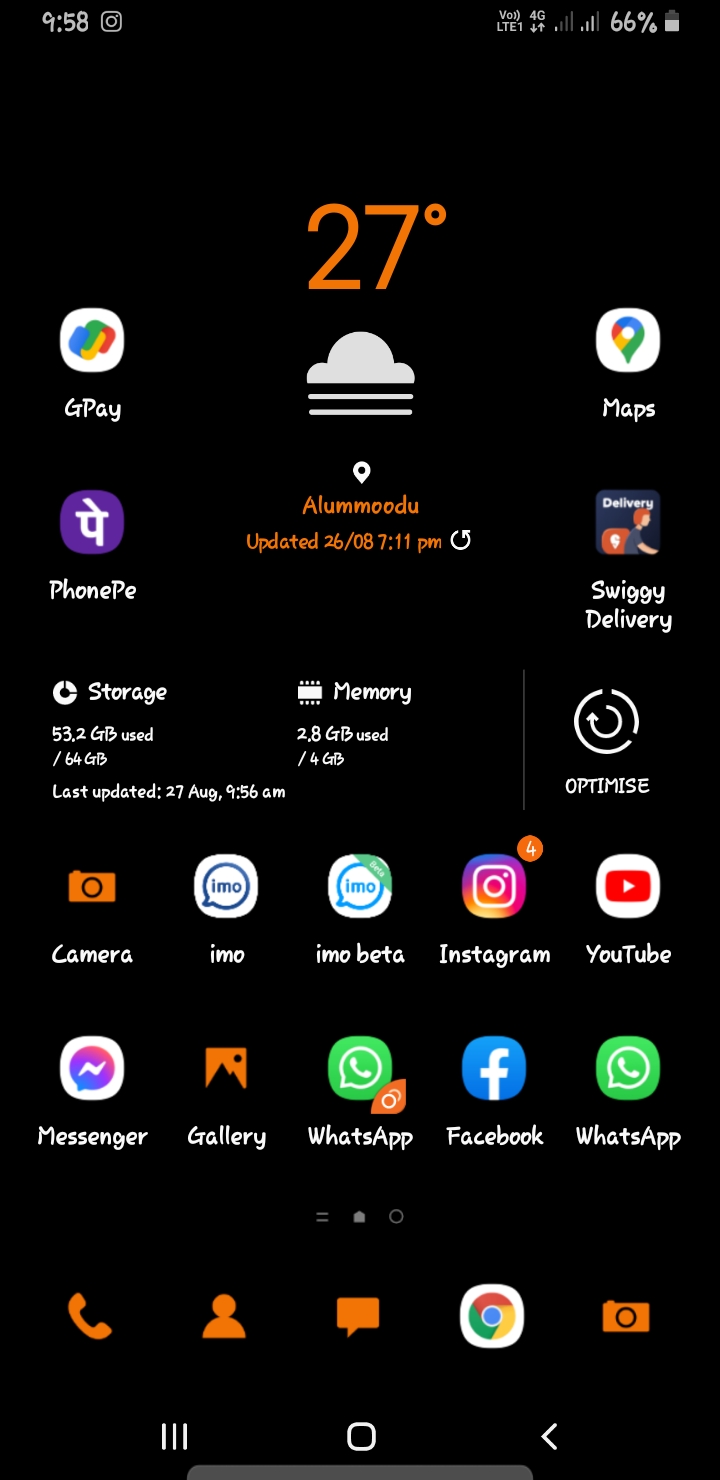The height and width of the screenshot is (1480, 720).
Task: Open the phone dialer
Action: point(90,1316)
